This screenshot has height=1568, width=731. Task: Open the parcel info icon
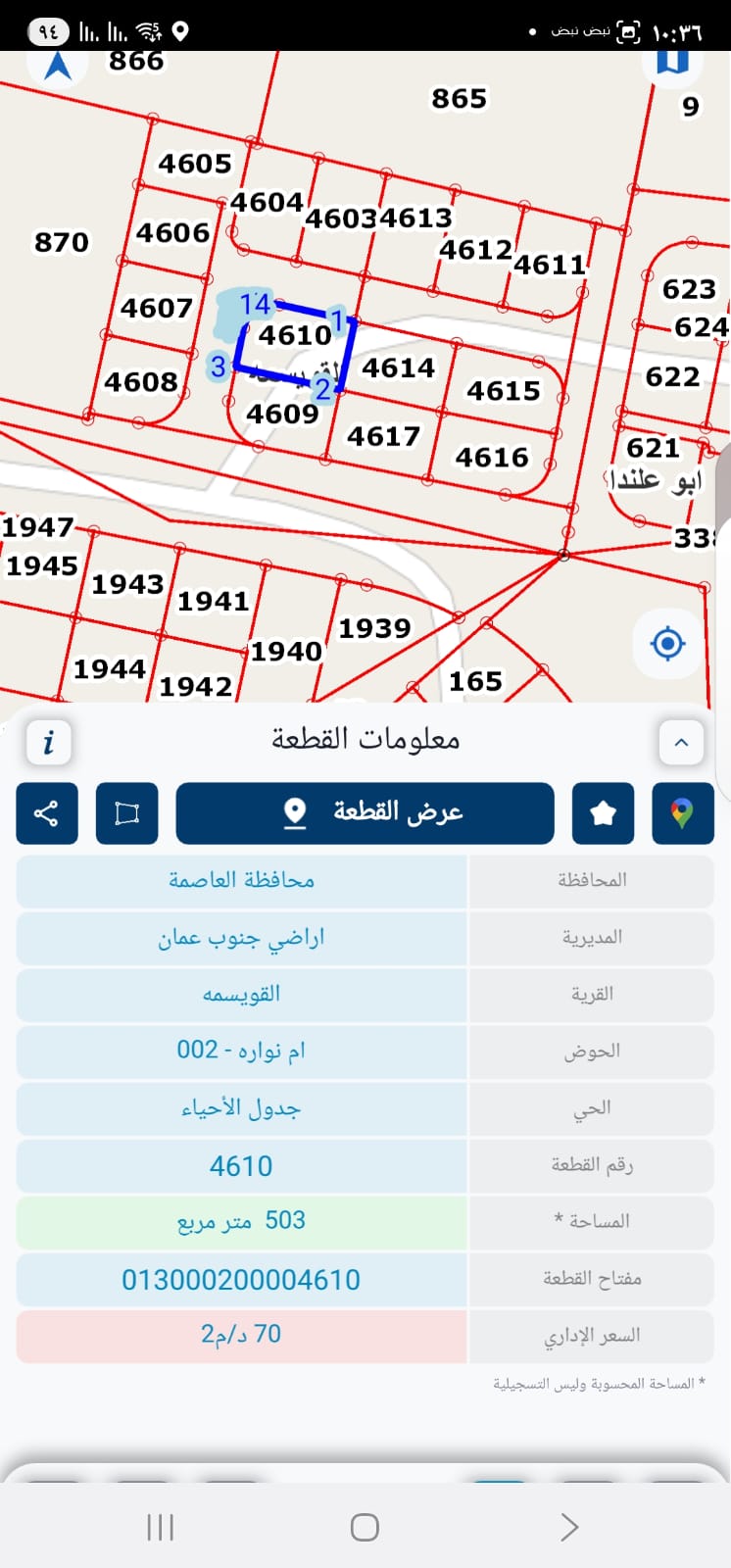(x=48, y=742)
